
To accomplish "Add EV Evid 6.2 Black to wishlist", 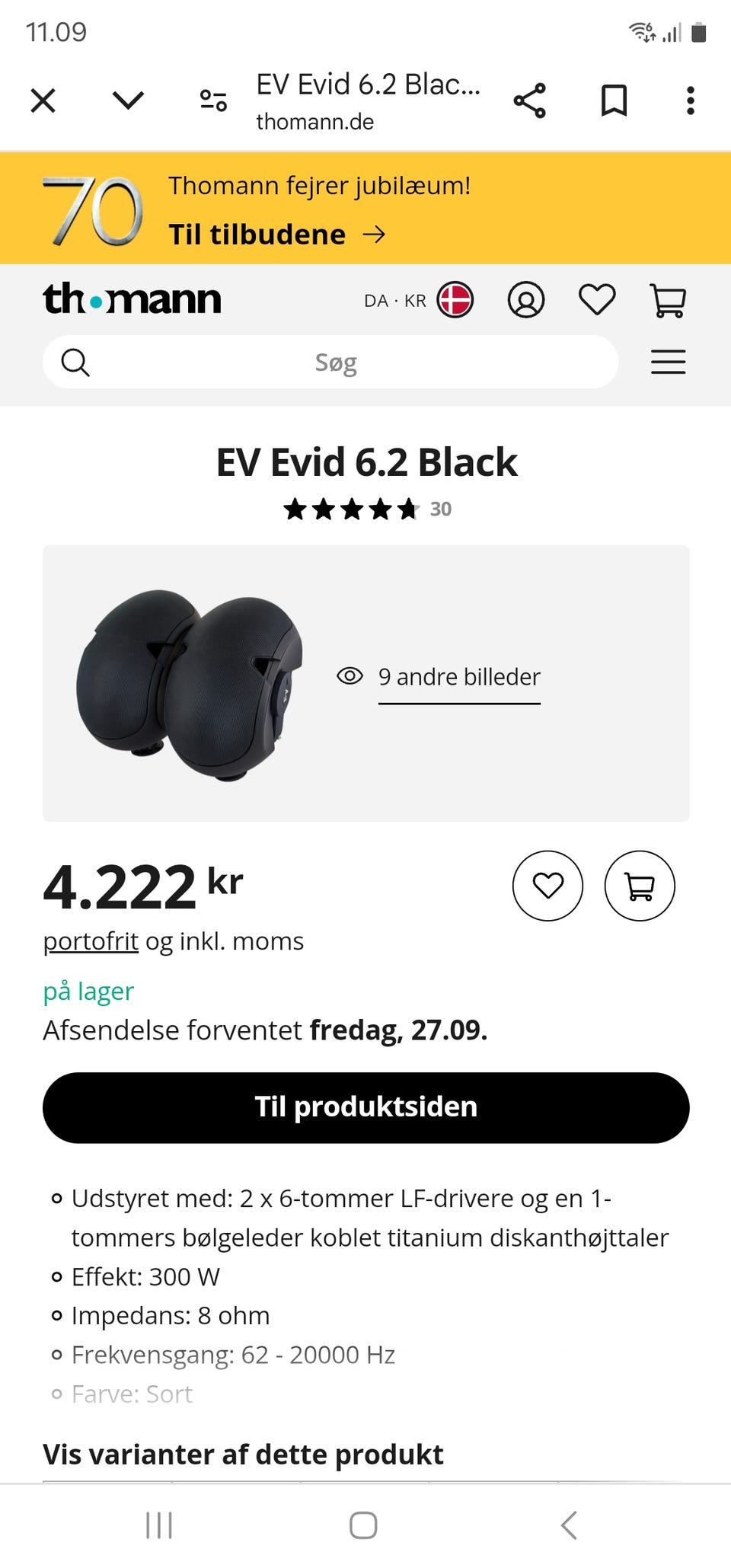I will (547, 886).
